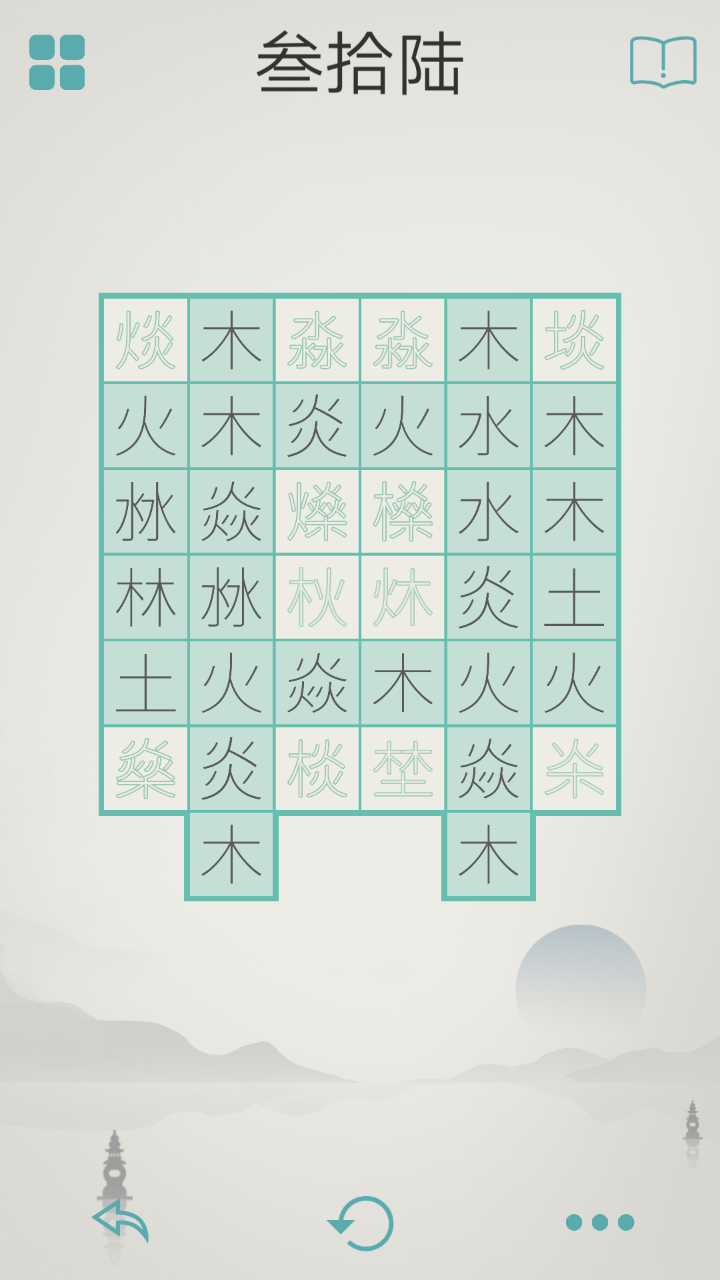Restart the current puzzle
This screenshot has width=720, height=1280.
tap(361, 1222)
